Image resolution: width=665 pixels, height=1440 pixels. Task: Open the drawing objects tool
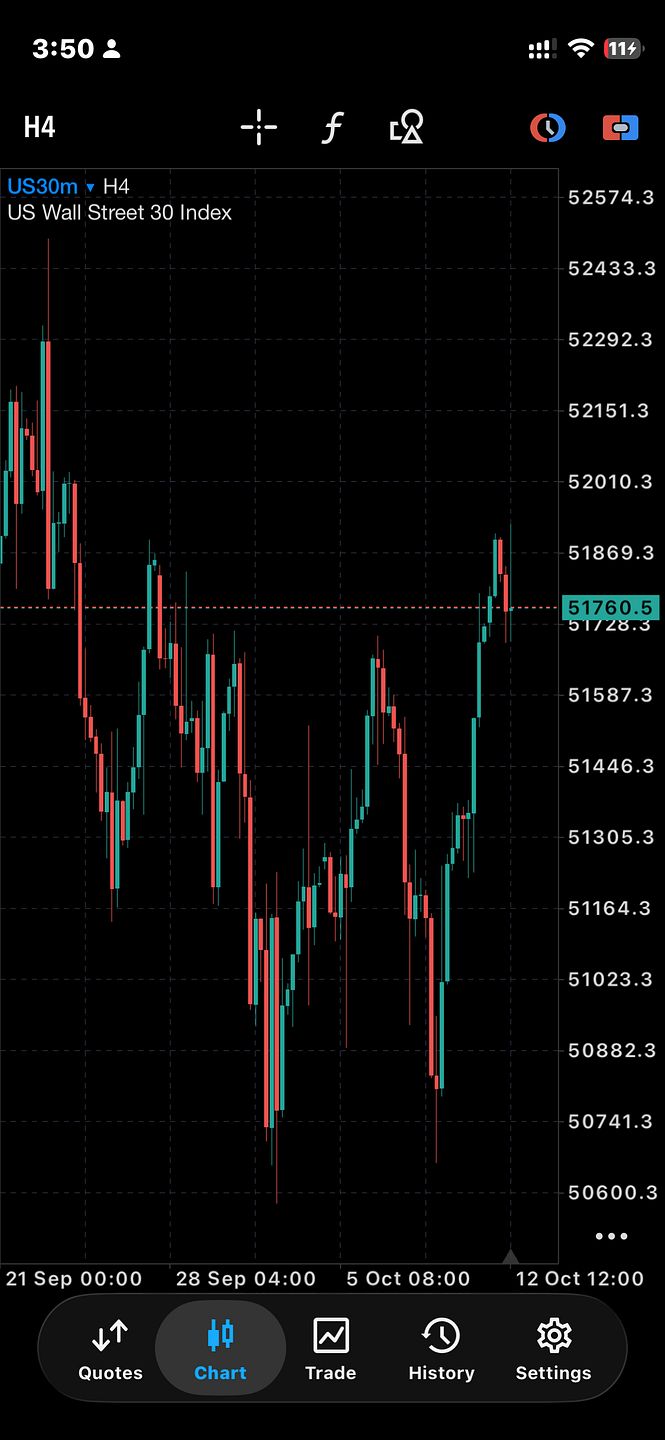406,128
